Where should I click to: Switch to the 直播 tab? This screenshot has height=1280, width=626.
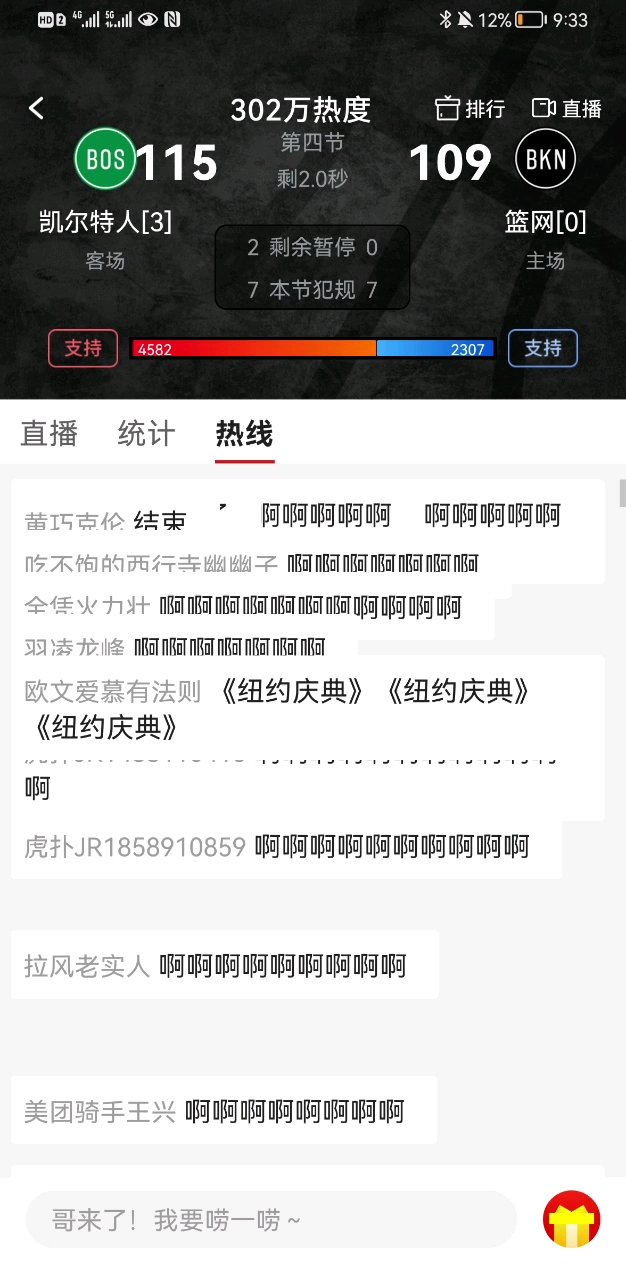49,434
